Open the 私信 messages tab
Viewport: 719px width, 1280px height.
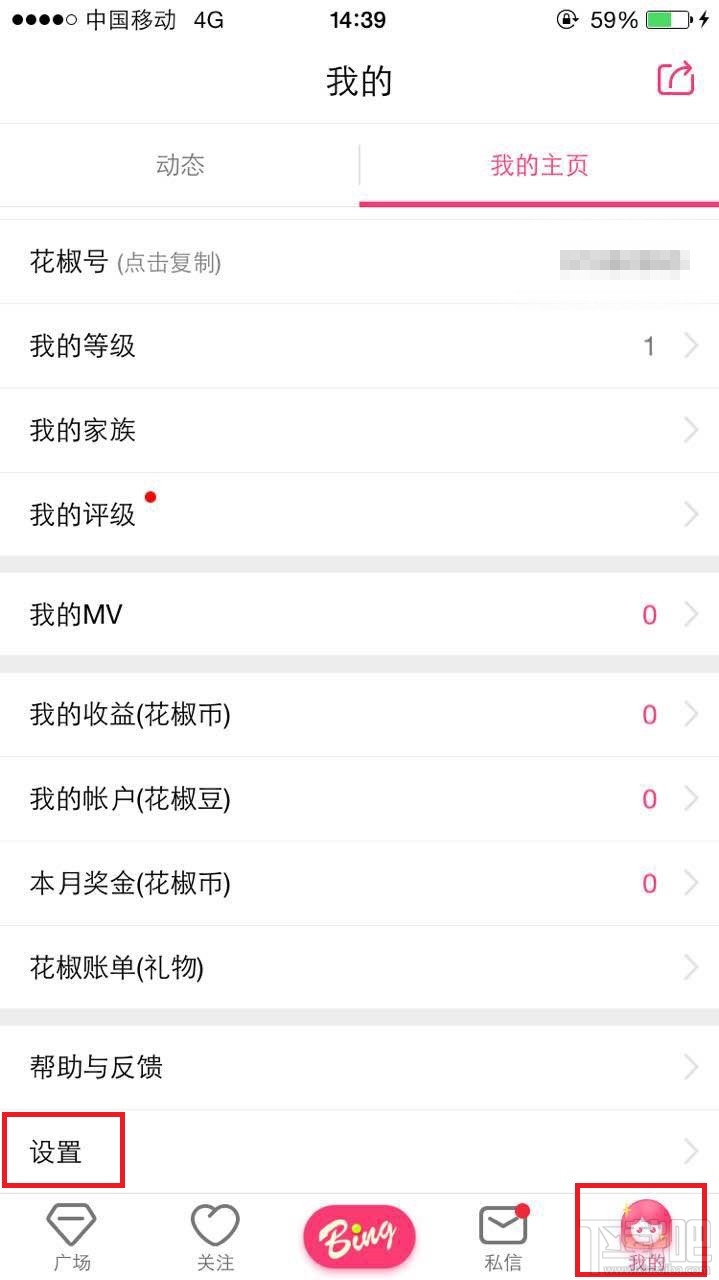click(x=503, y=1237)
